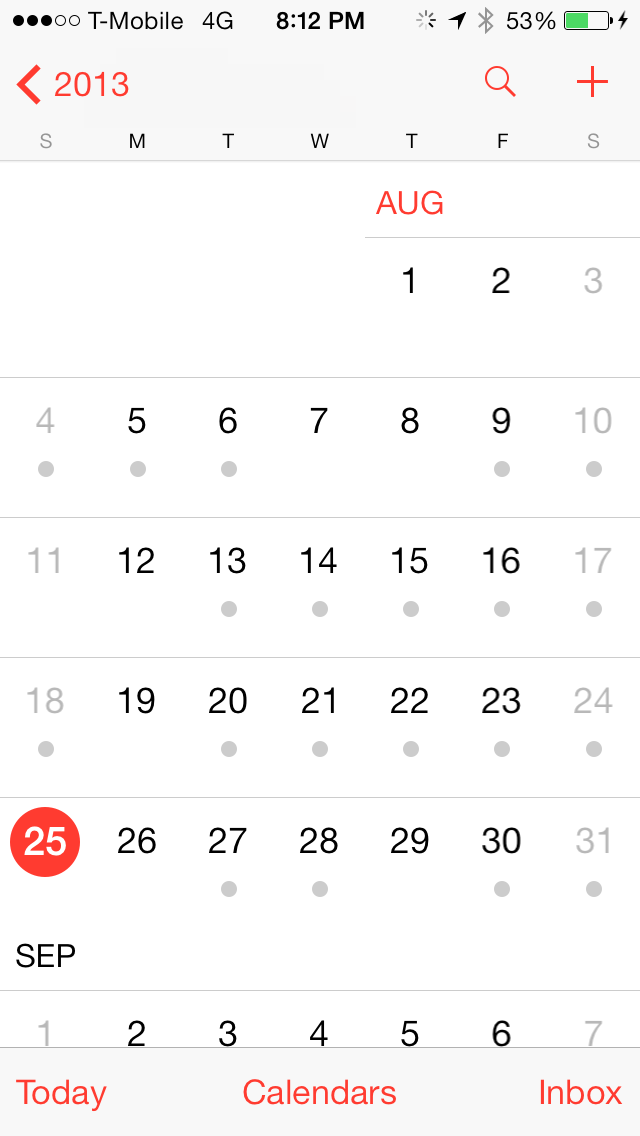Add a new event

592,83
